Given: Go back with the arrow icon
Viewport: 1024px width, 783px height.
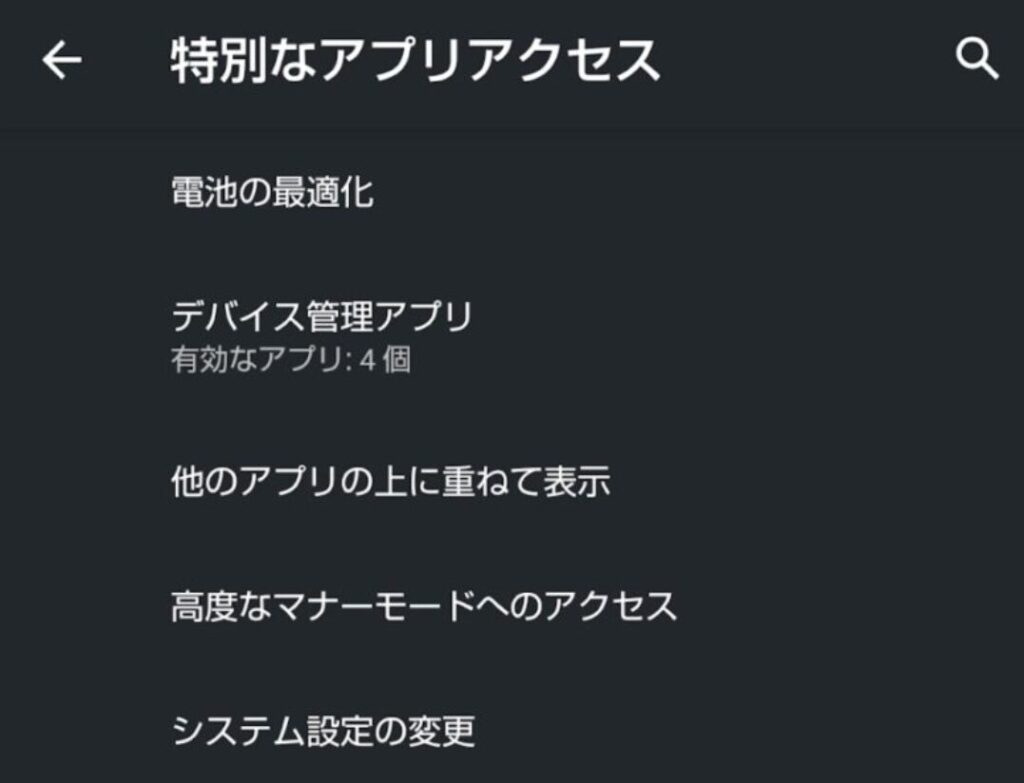Looking at the screenshot, I should pyautogui.click(x=61, y=61).
